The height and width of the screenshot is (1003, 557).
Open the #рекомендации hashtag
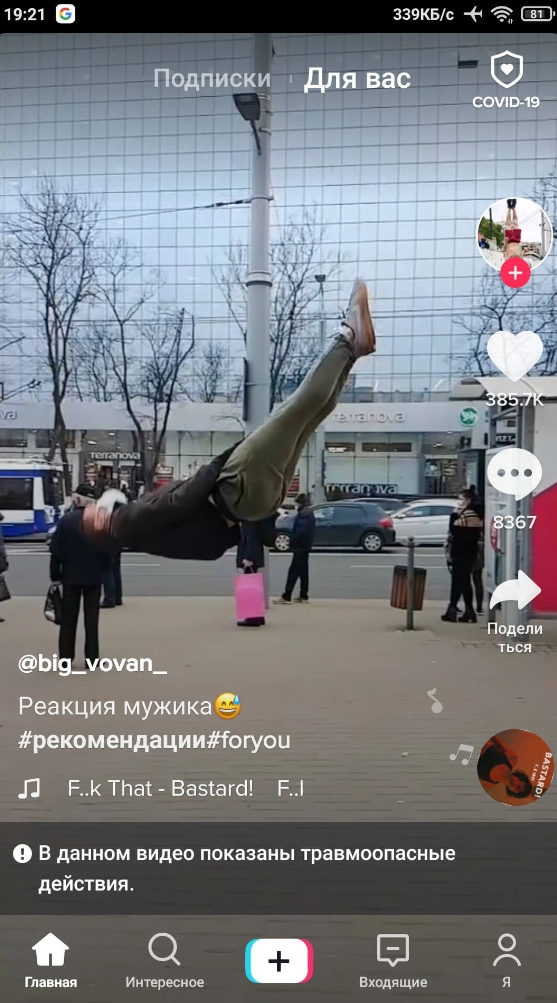[111, 741]
